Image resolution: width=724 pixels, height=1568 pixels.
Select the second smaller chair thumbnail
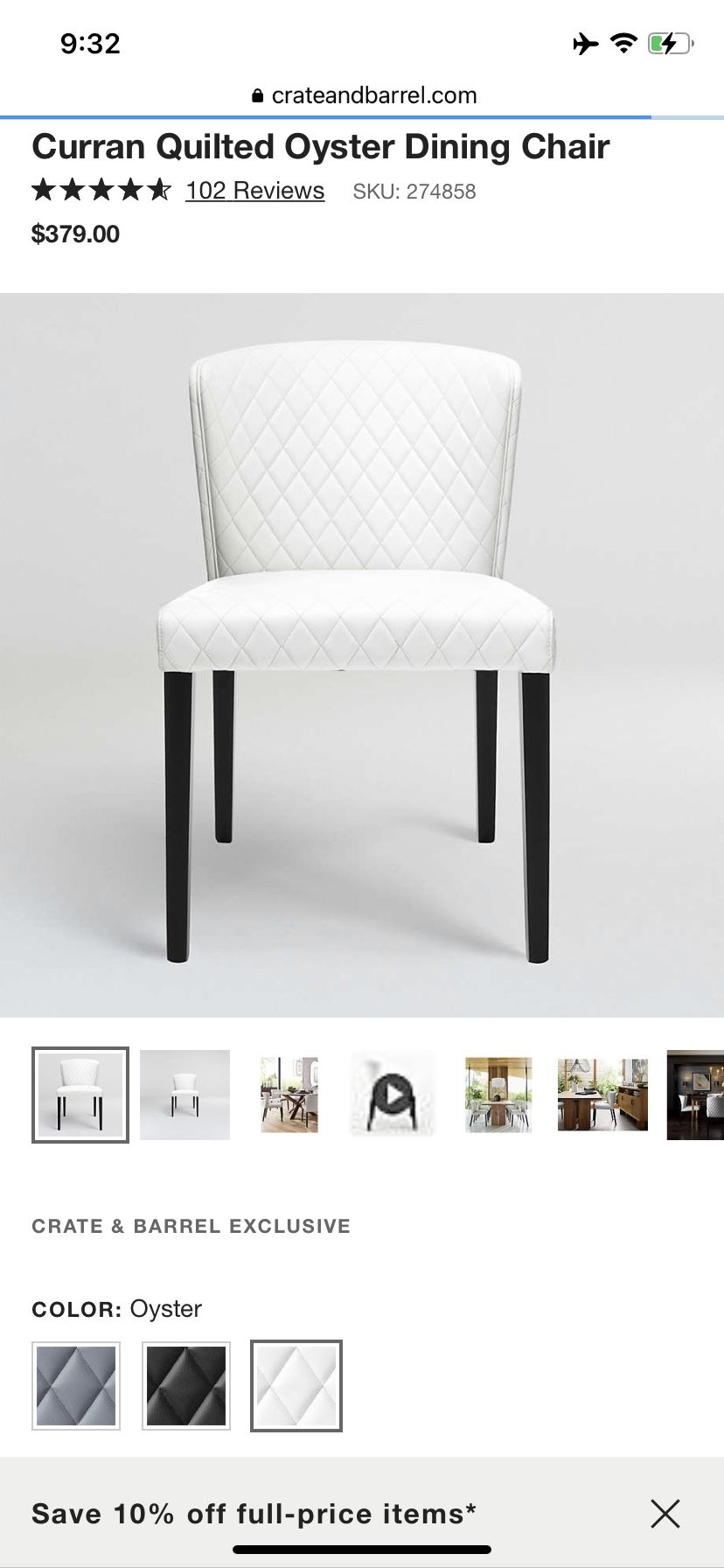pos(185,1095)
